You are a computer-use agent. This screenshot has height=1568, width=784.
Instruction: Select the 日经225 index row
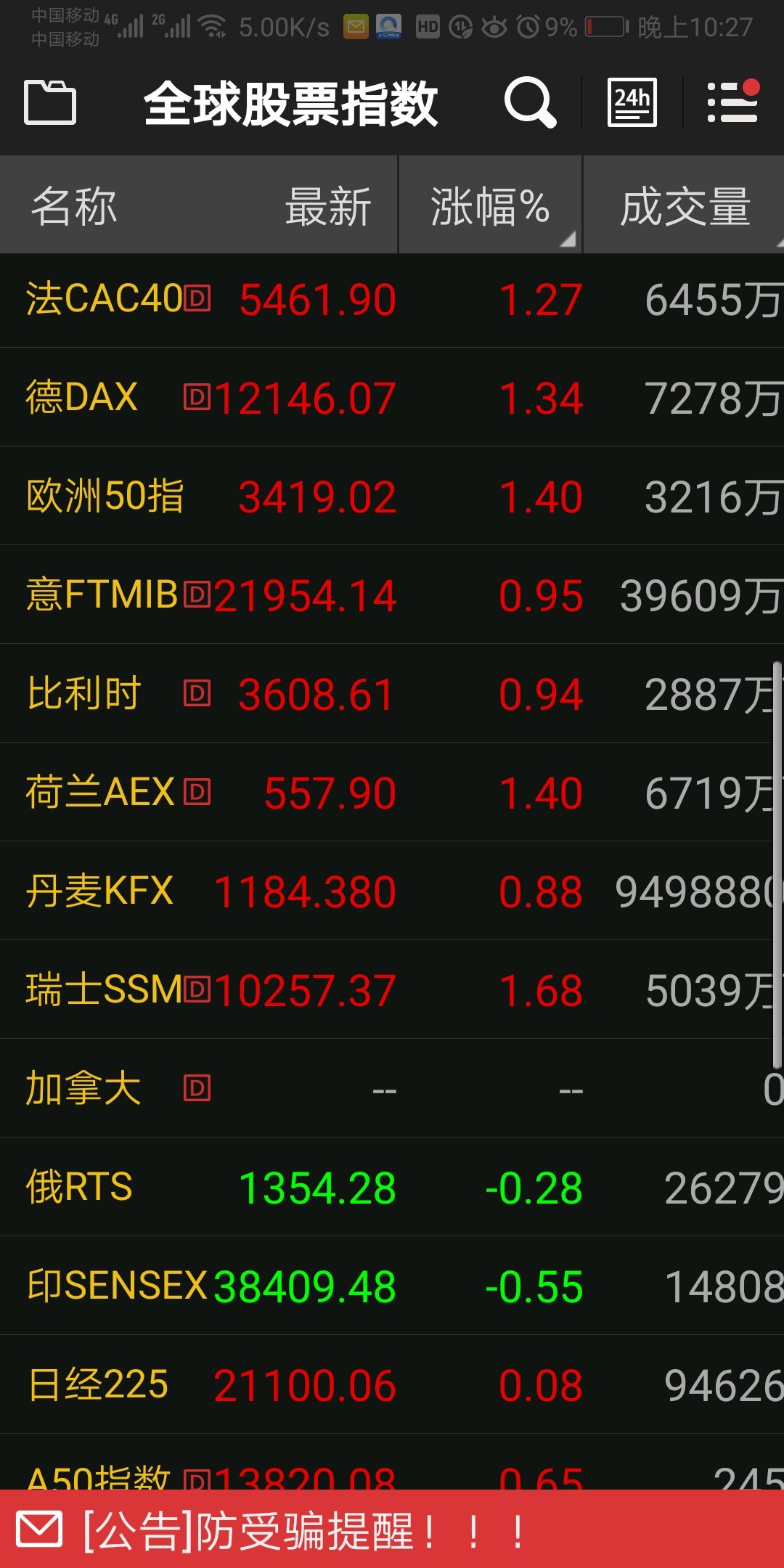[392, 1385]
